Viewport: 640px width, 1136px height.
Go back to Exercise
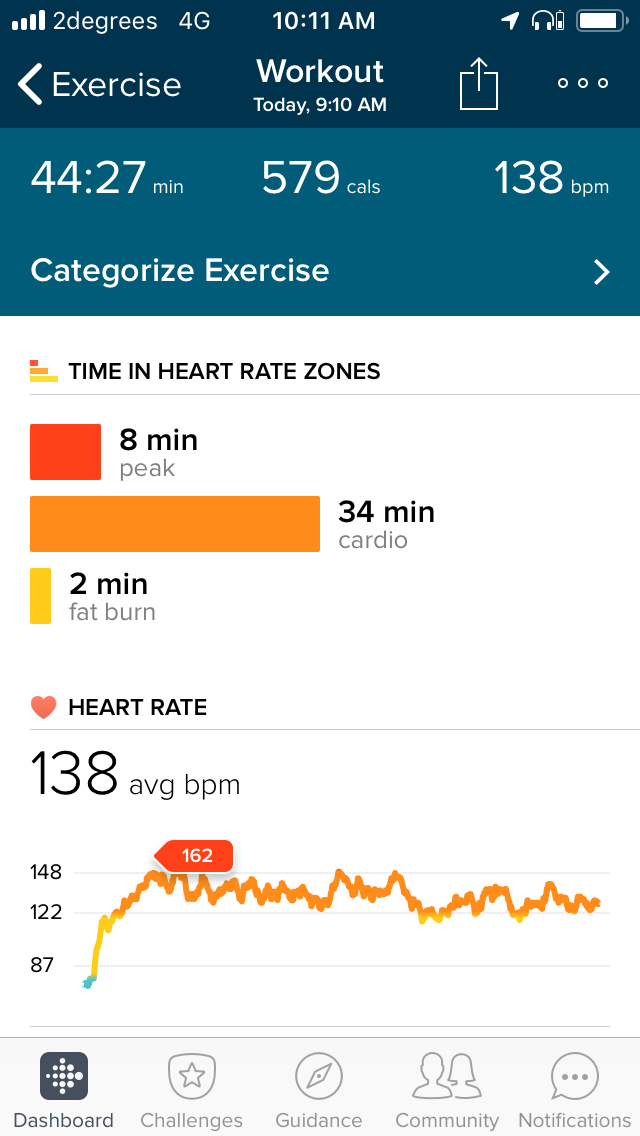click(x=99, y=85)
